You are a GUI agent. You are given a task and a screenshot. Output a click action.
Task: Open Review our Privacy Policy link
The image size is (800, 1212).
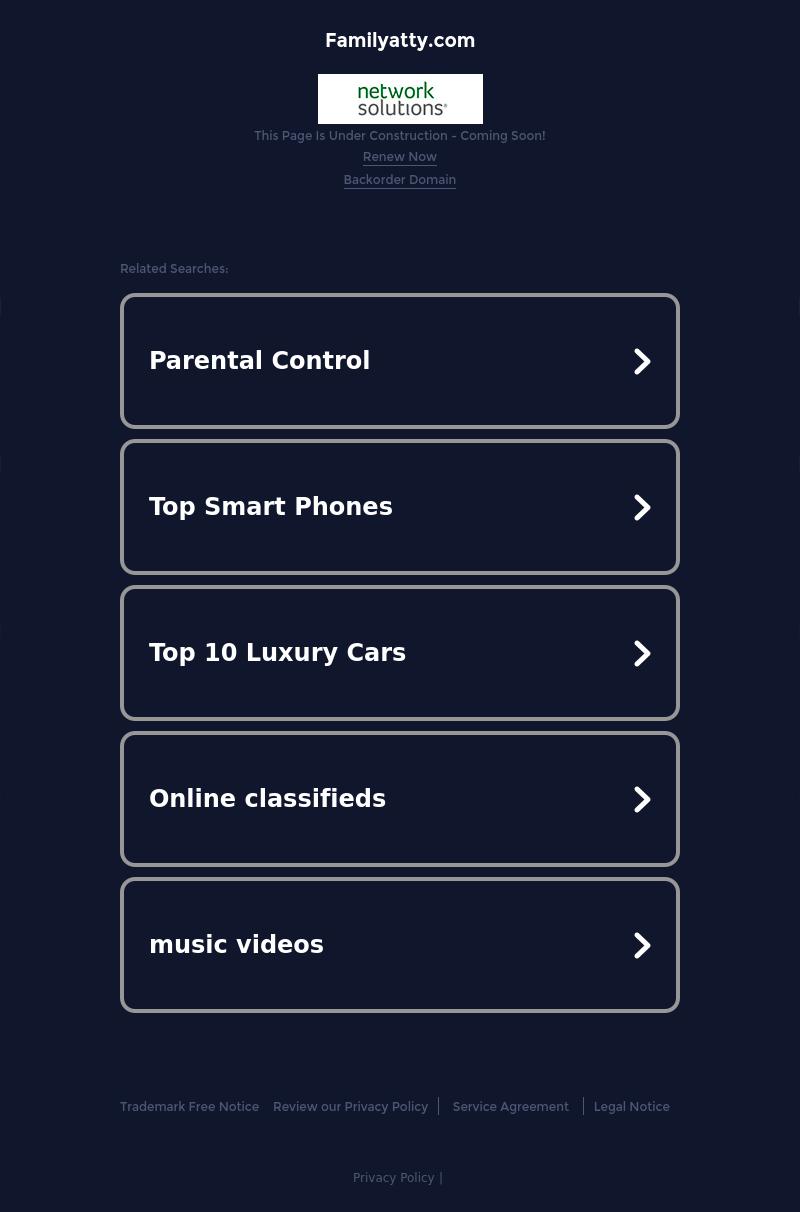point(350,1107)
